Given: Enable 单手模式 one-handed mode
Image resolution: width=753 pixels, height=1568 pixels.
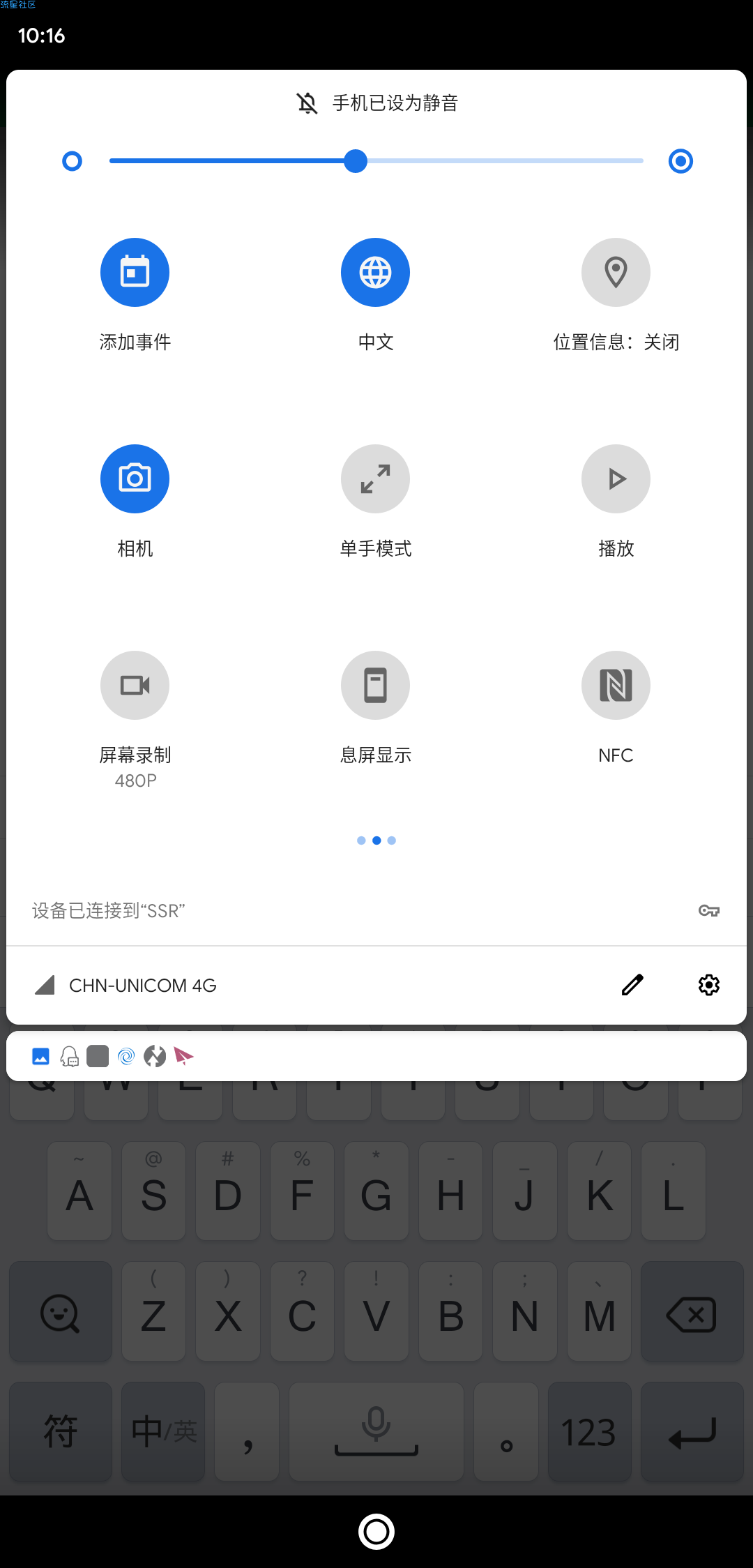Looking at the screenshot, I should click(x=375, y=478).
